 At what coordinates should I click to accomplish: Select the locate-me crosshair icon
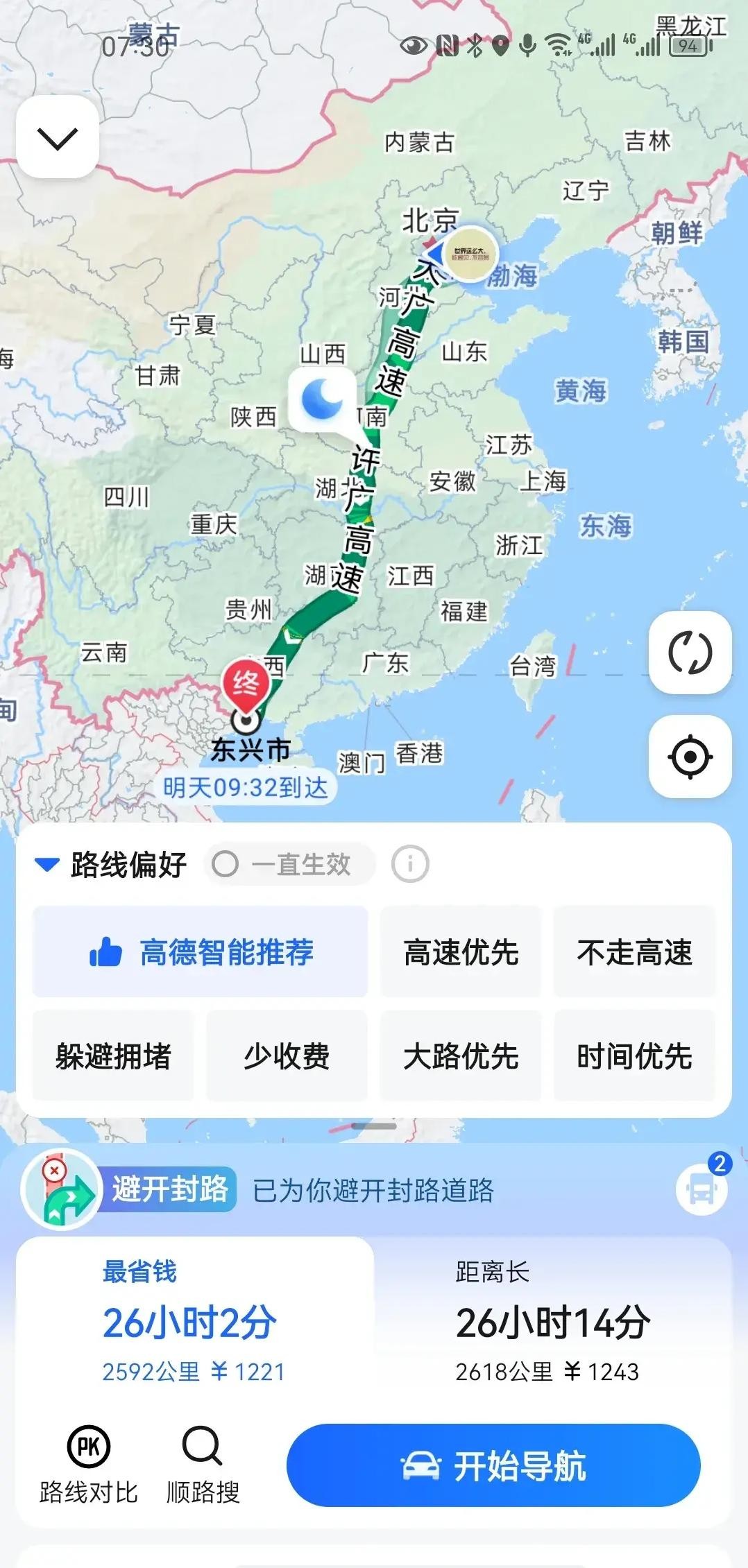click(x=690, y=755)
